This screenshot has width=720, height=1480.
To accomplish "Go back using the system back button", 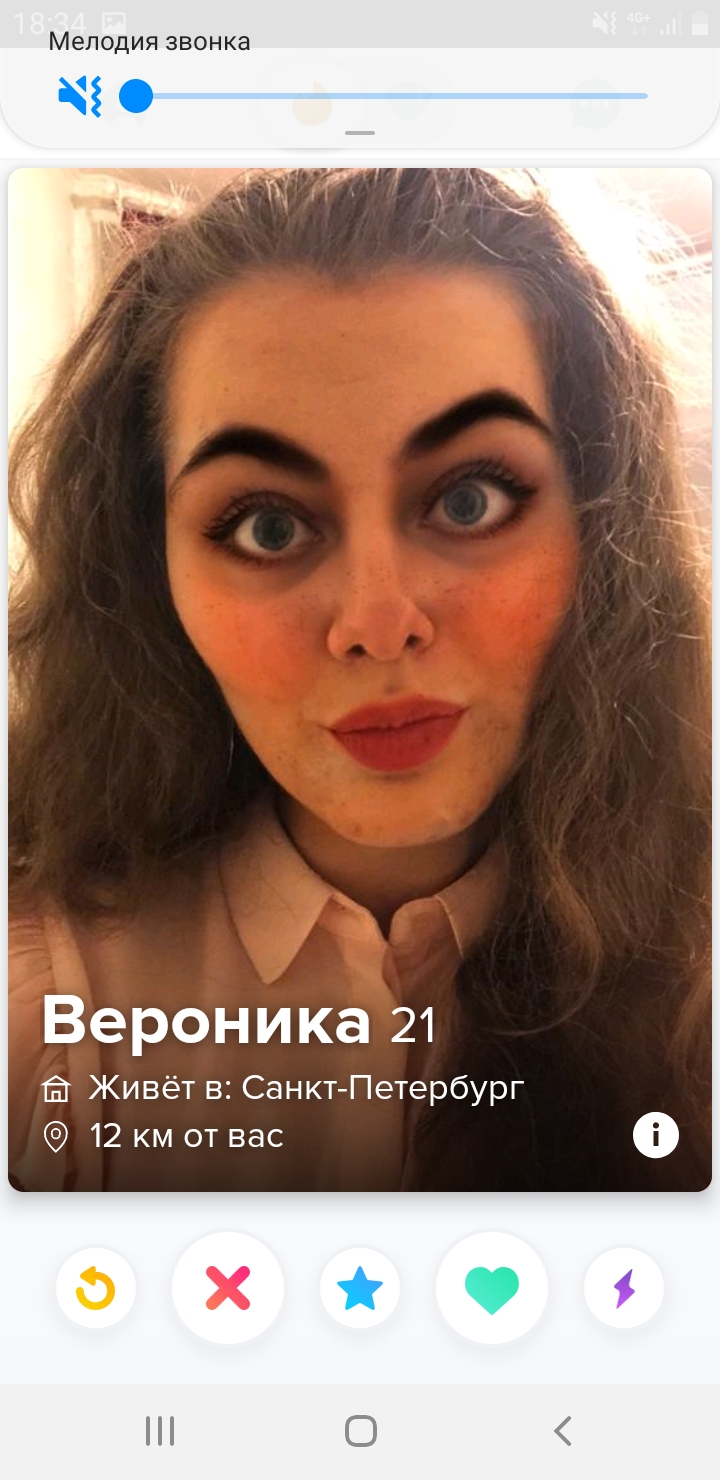I will pyautogui.click(x=563, y=1431).
